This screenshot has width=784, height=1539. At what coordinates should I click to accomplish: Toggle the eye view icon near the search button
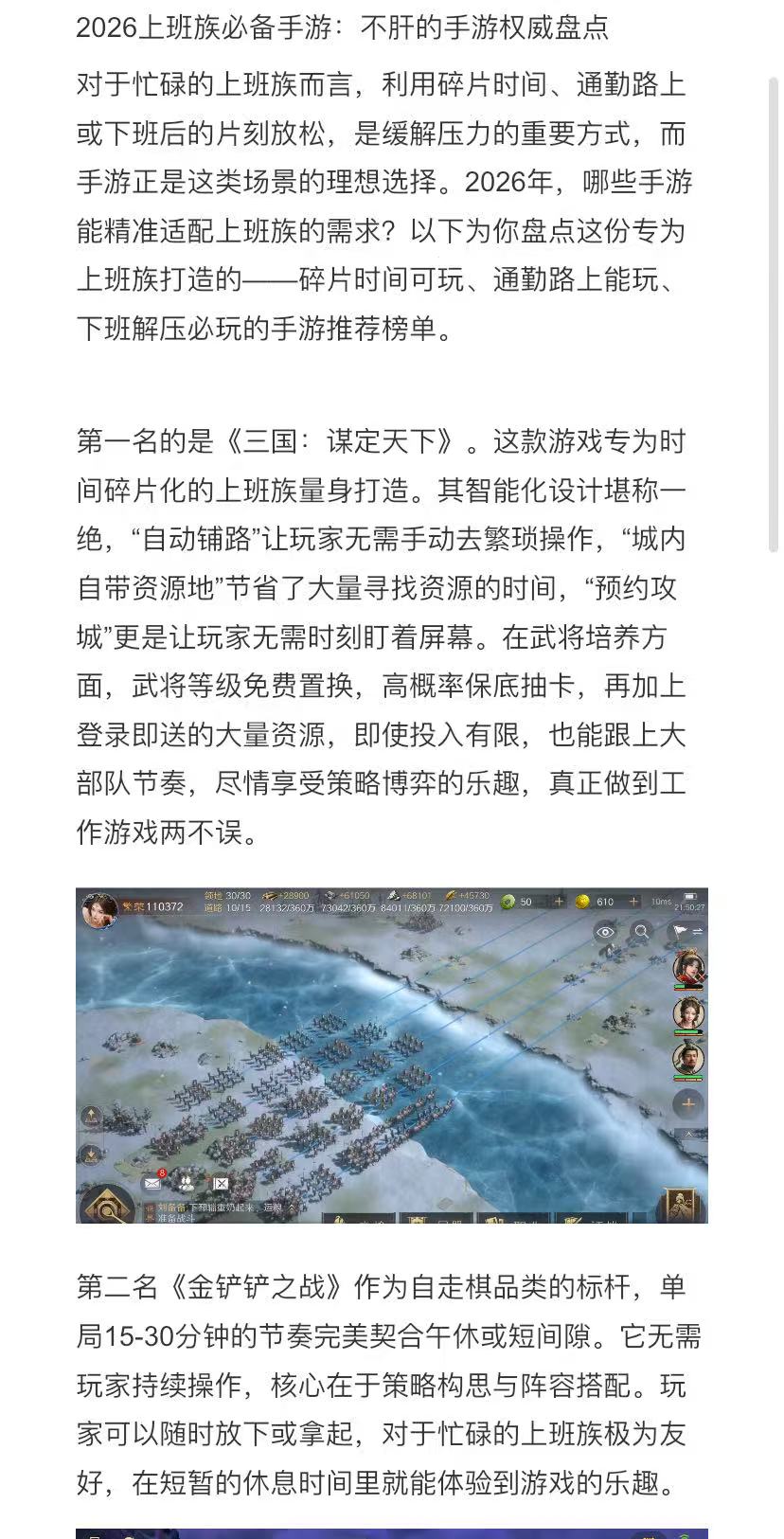[x=606, y=932]
